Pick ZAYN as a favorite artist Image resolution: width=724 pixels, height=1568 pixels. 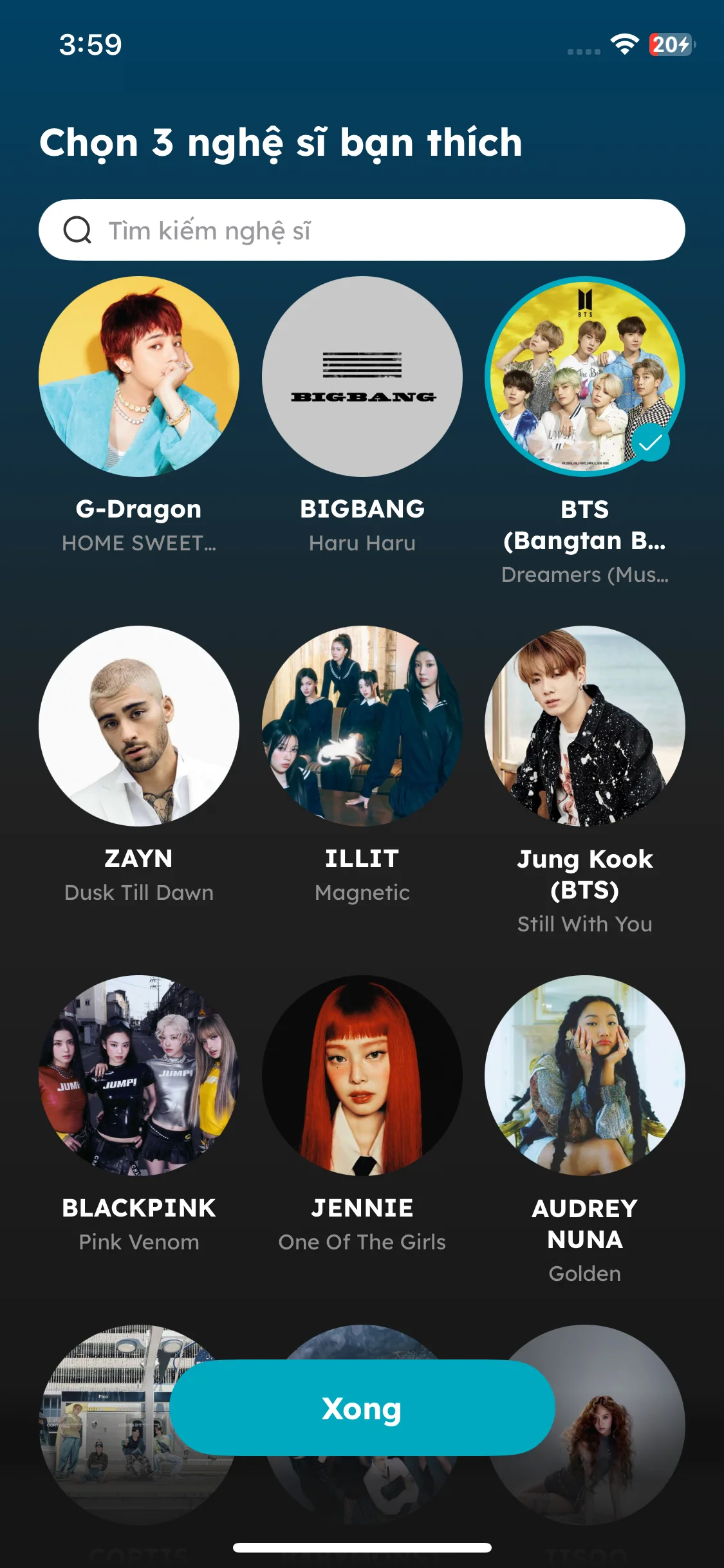(139, 726)
